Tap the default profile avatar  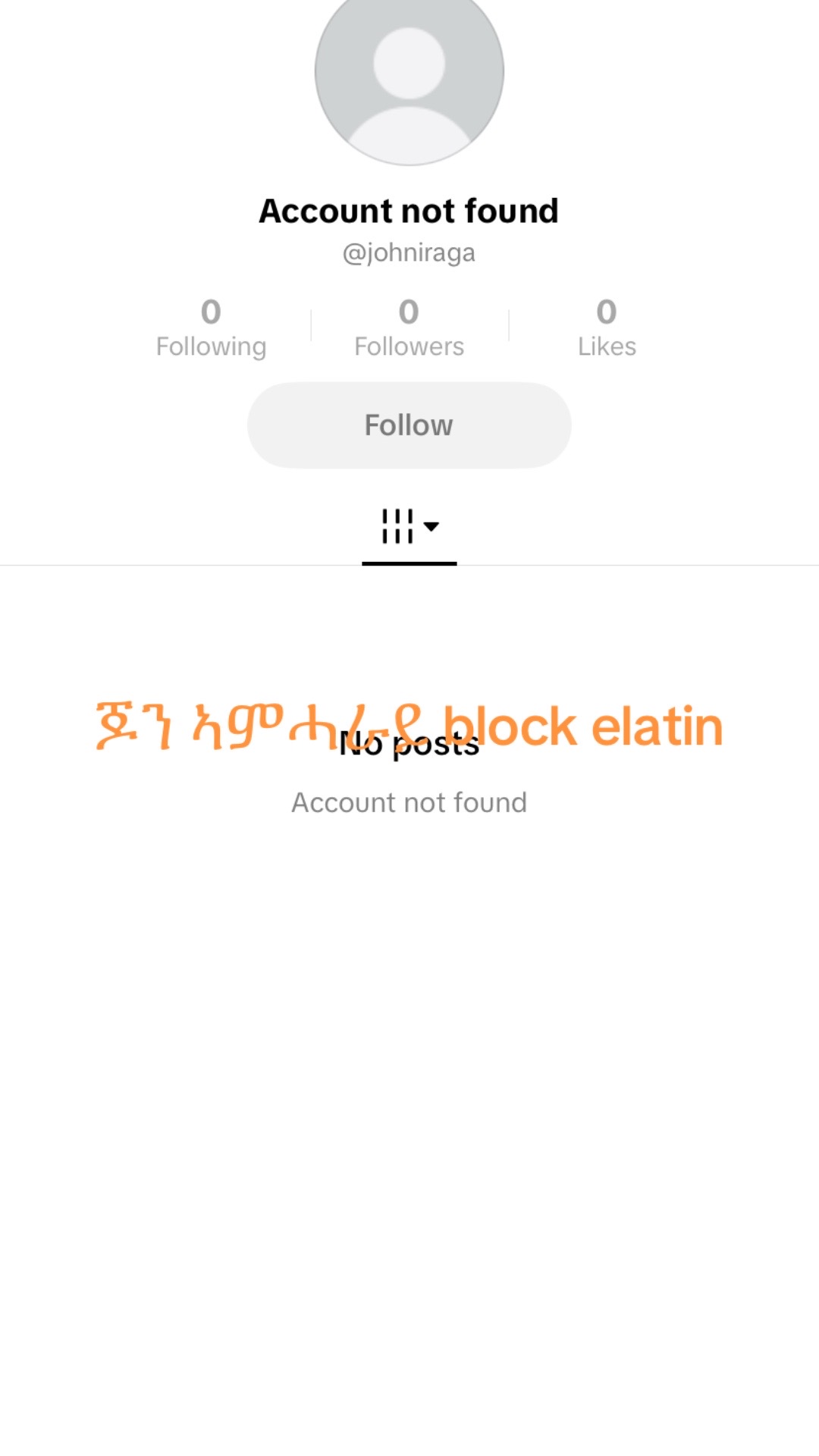(x=409, y=73)
